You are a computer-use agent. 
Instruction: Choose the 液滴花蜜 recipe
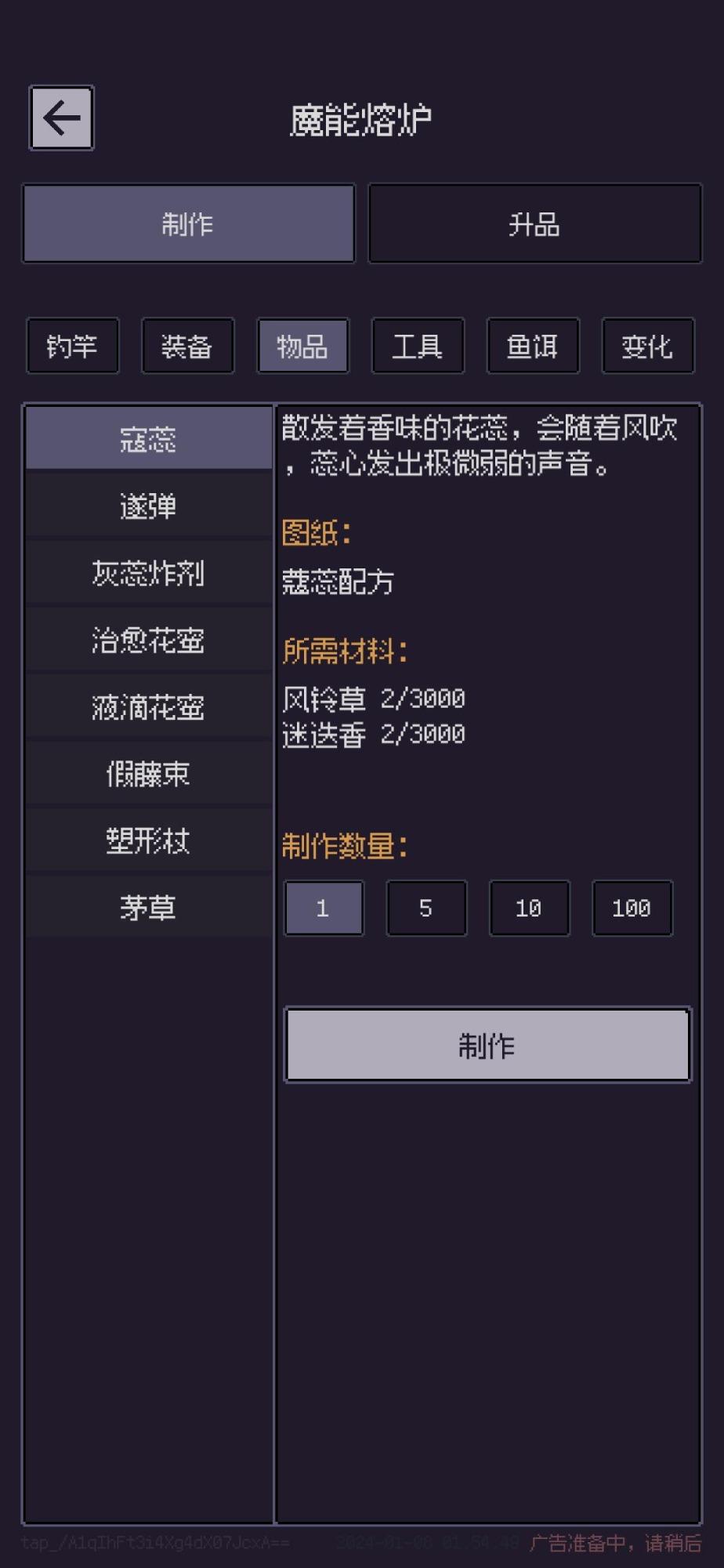coord(148,707)
